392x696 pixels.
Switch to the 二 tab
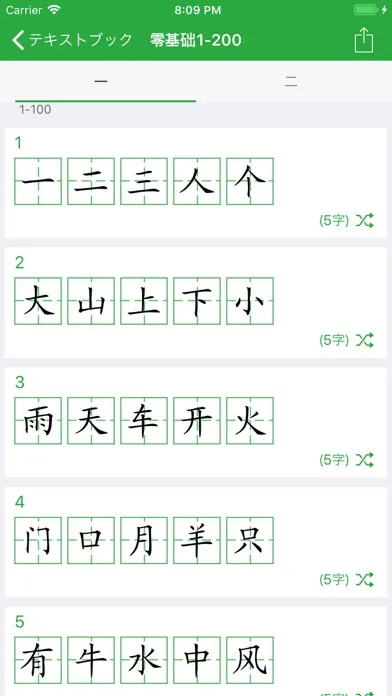coord(291,81)
